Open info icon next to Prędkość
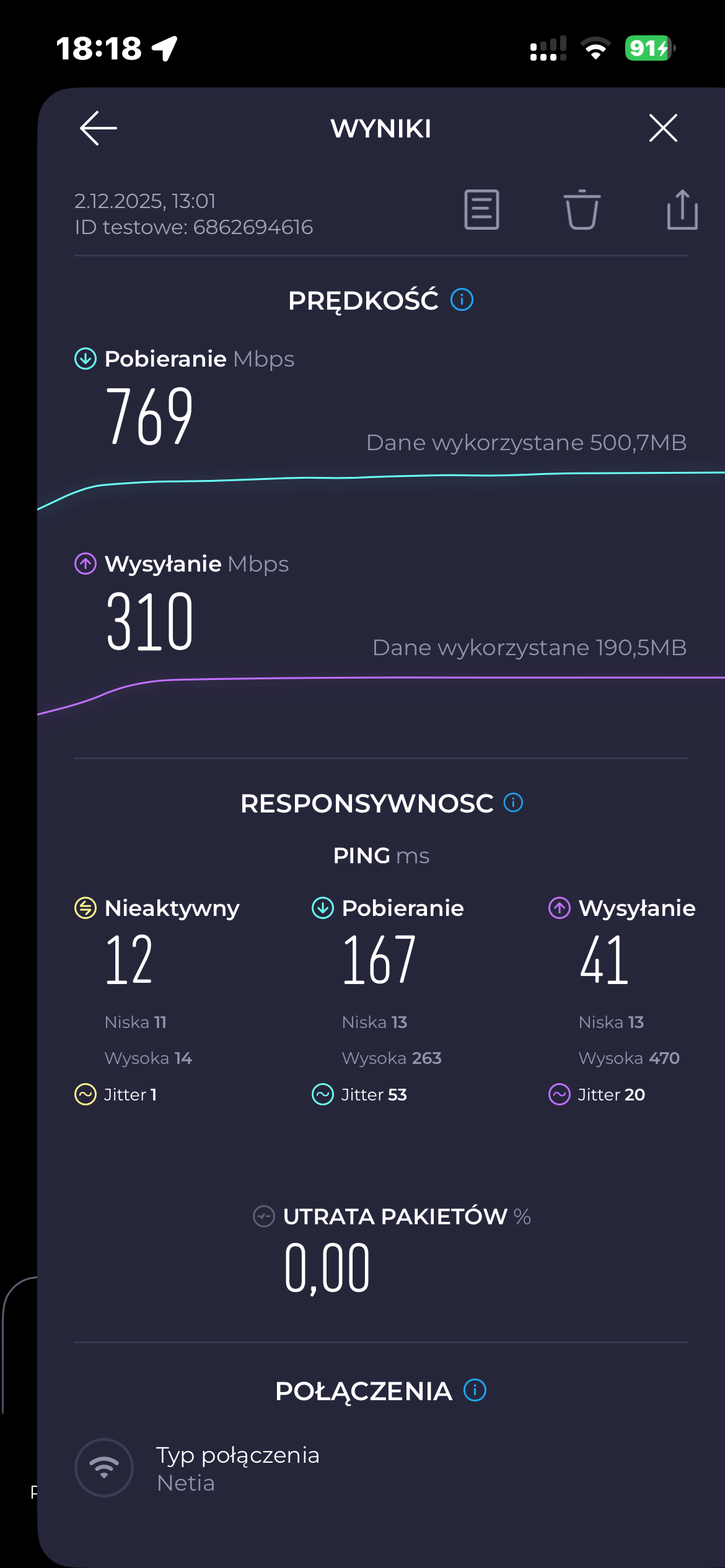This screenshot has height=1568, width=725. (462, 300)
